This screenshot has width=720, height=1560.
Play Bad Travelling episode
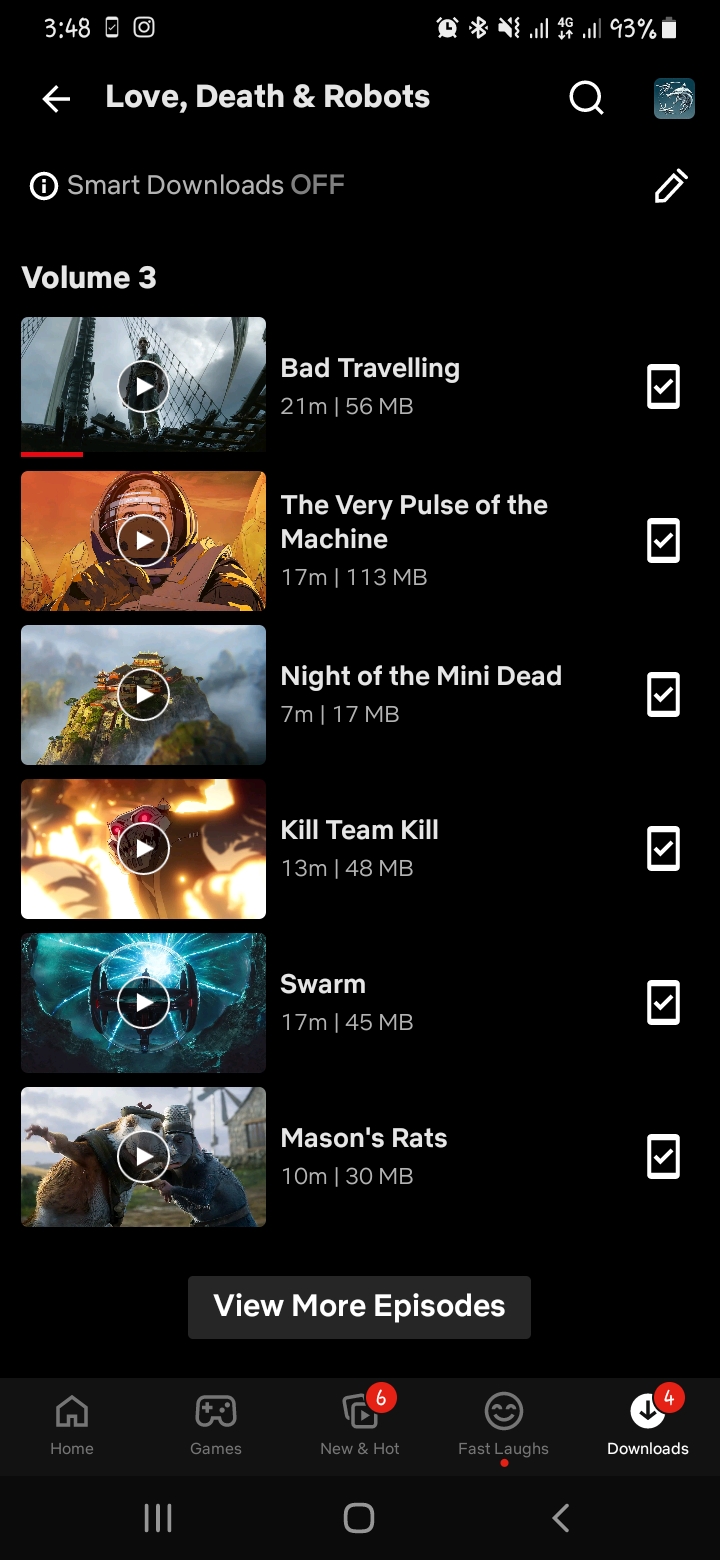click(x=143, y=386)
